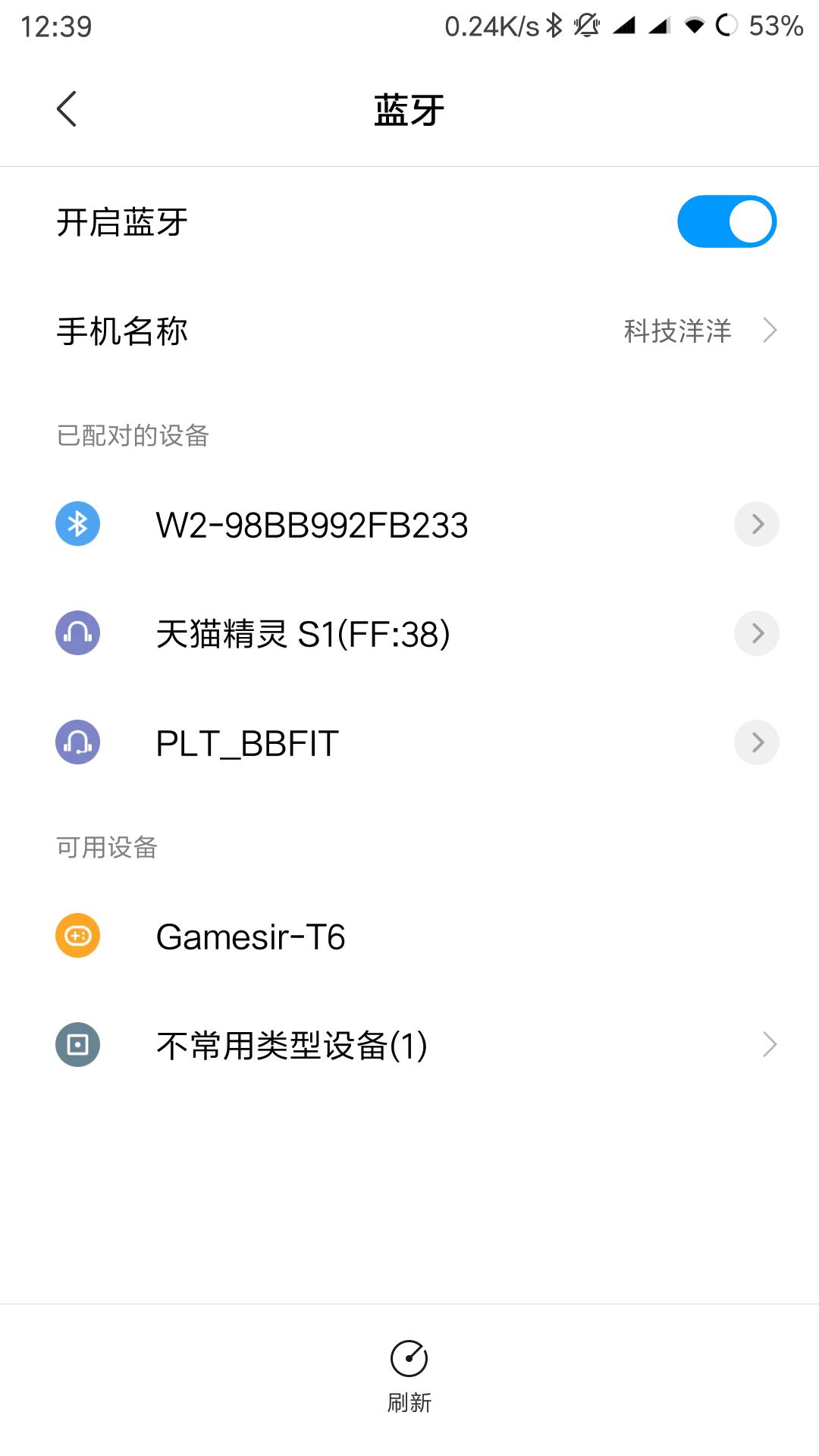This screenshot has height=1456, width=819.
Task: Open settings chevron for W2-98BB992FB233
Action: click(756, 523)
